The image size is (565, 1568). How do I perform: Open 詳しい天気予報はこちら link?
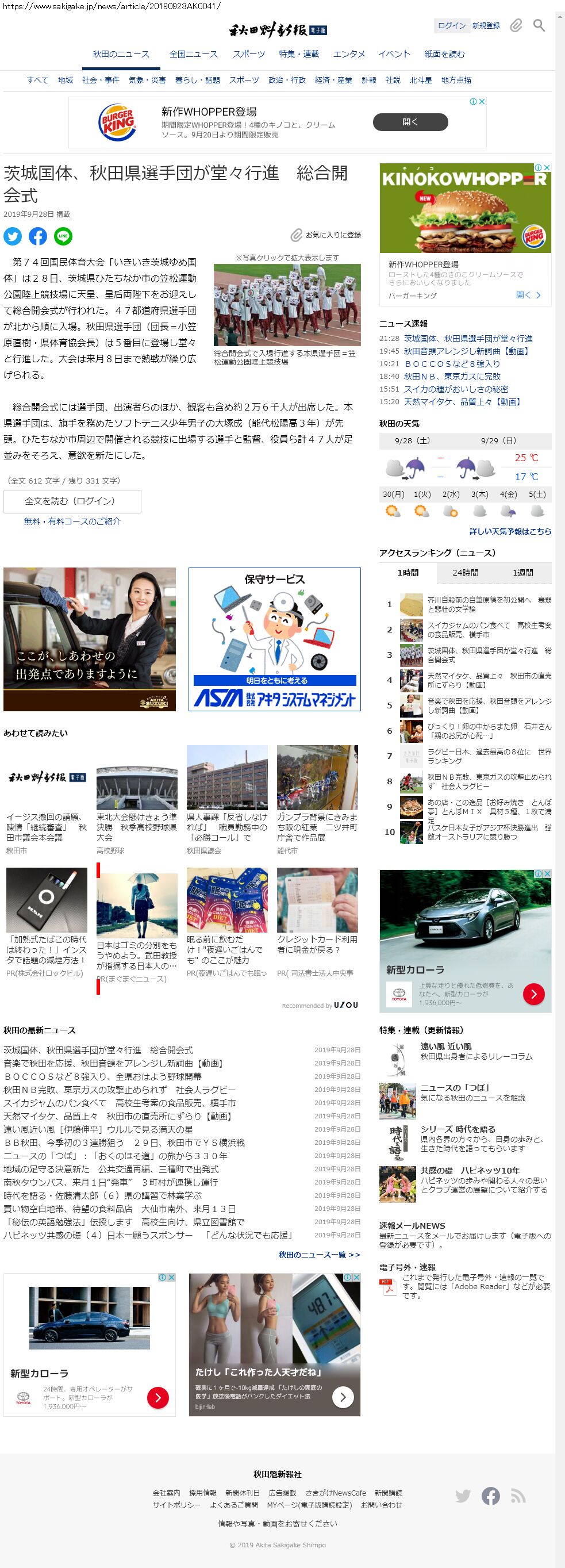point(510,531)
